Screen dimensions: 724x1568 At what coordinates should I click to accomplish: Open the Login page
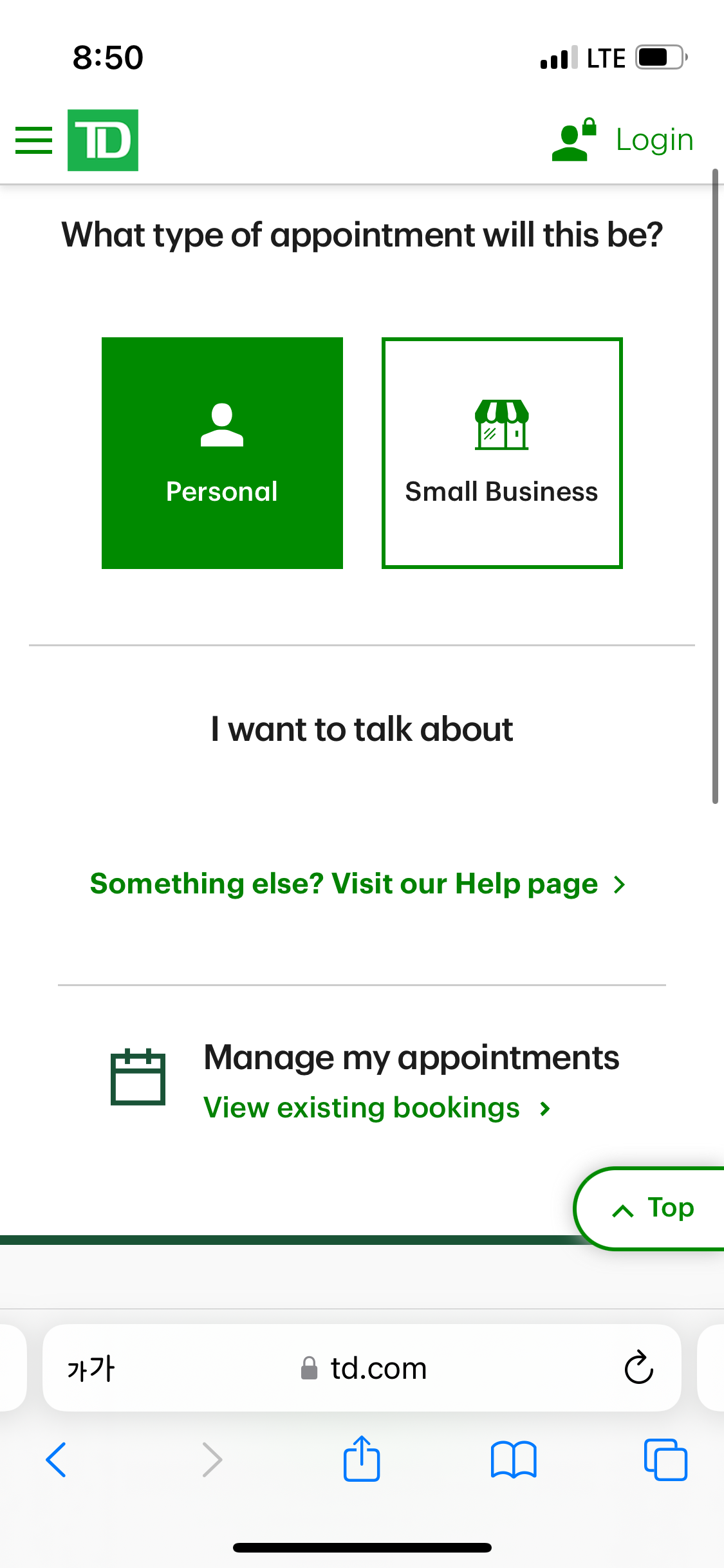pyautogui.click(x=623, y=140)
